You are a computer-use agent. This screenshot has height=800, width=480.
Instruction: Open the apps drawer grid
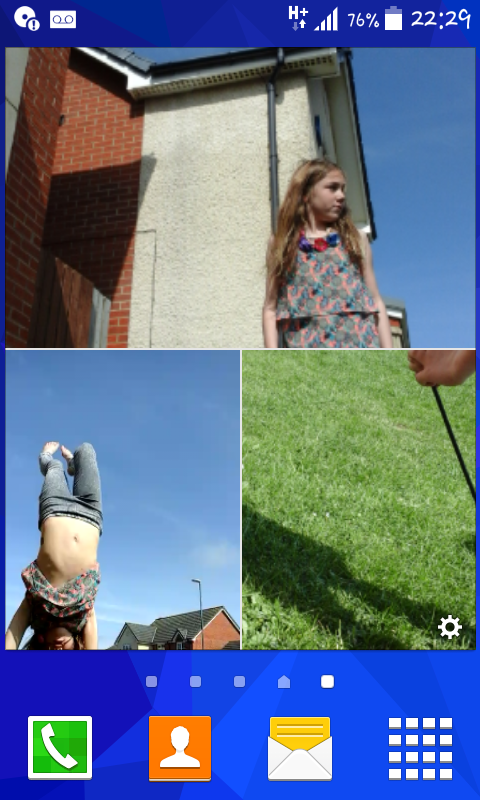point(420,748)
